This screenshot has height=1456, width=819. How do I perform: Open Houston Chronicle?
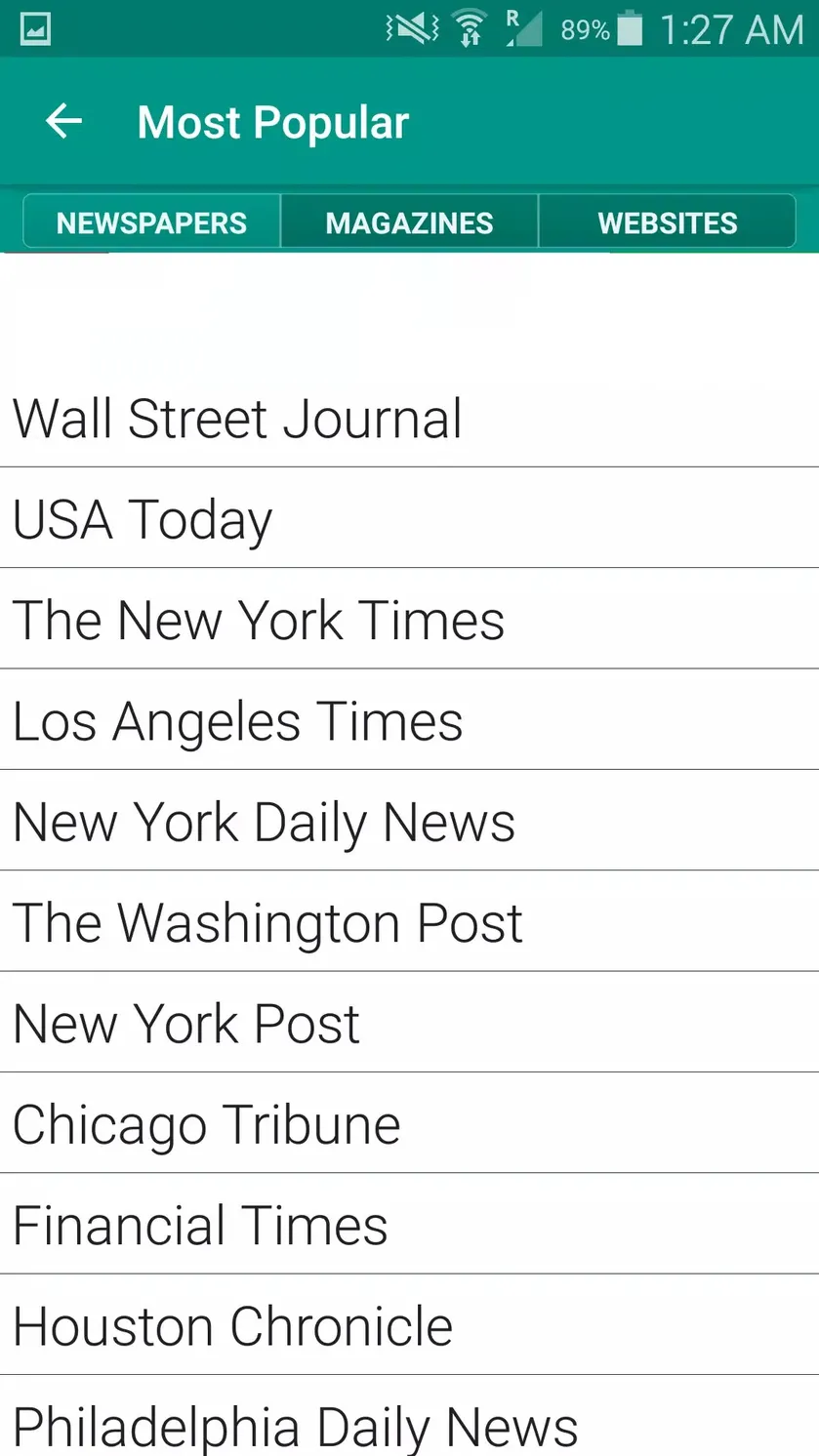(409, 1325)
